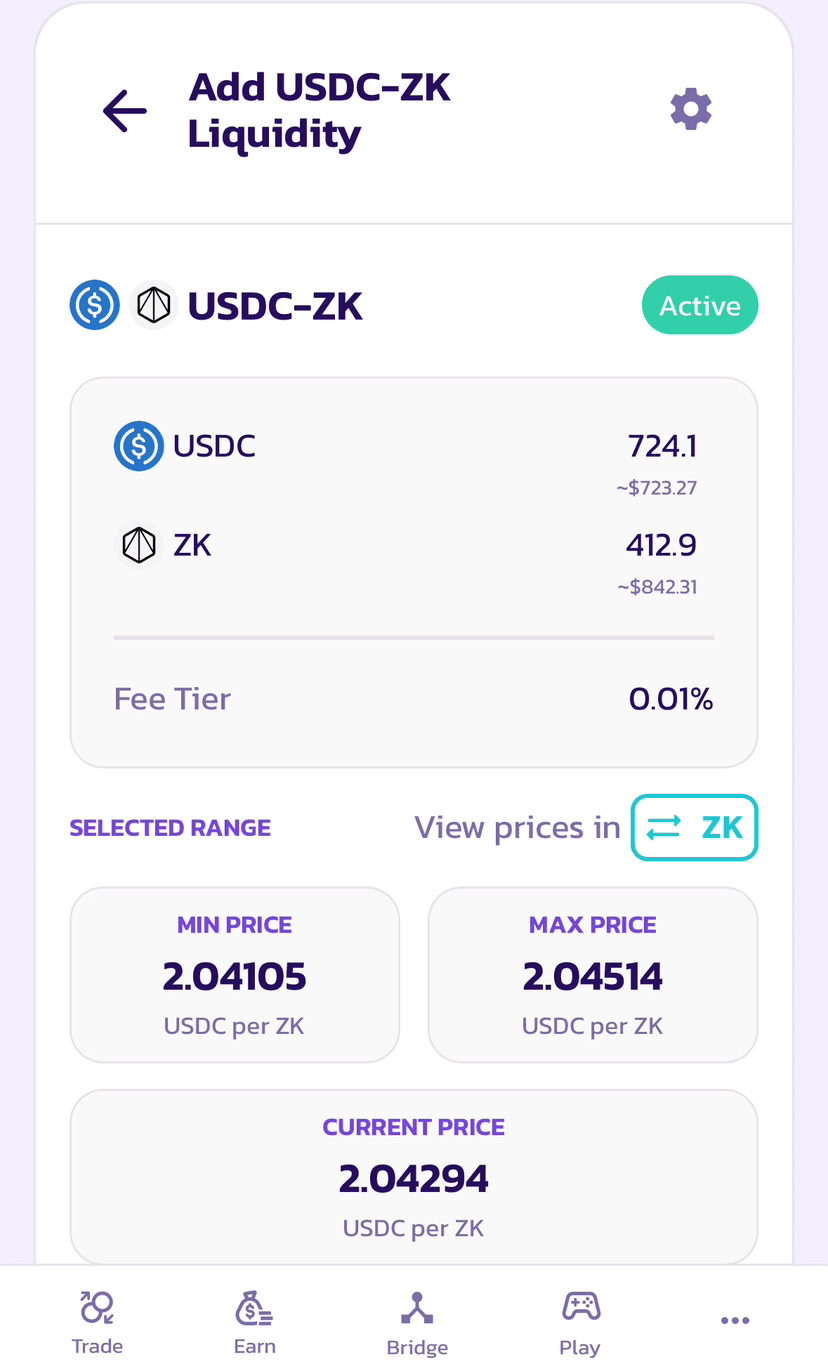Go back using the arrow icon
This screenshot has width=828, height=1369.
coord(125,111)
